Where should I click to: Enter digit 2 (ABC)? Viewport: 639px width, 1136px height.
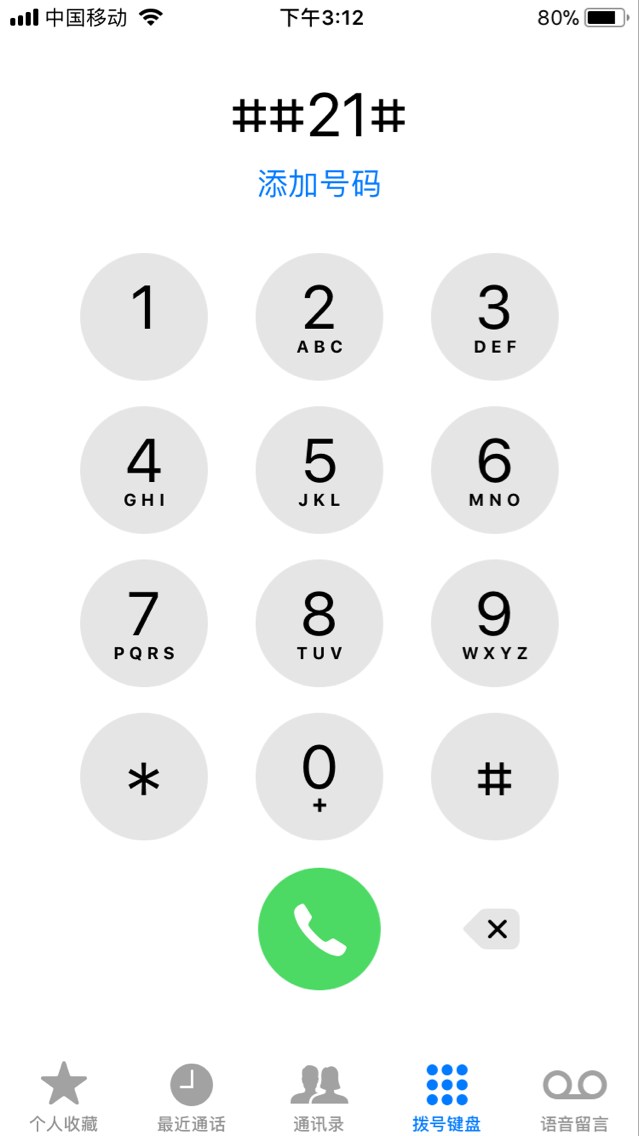click(x=319, y=317)
